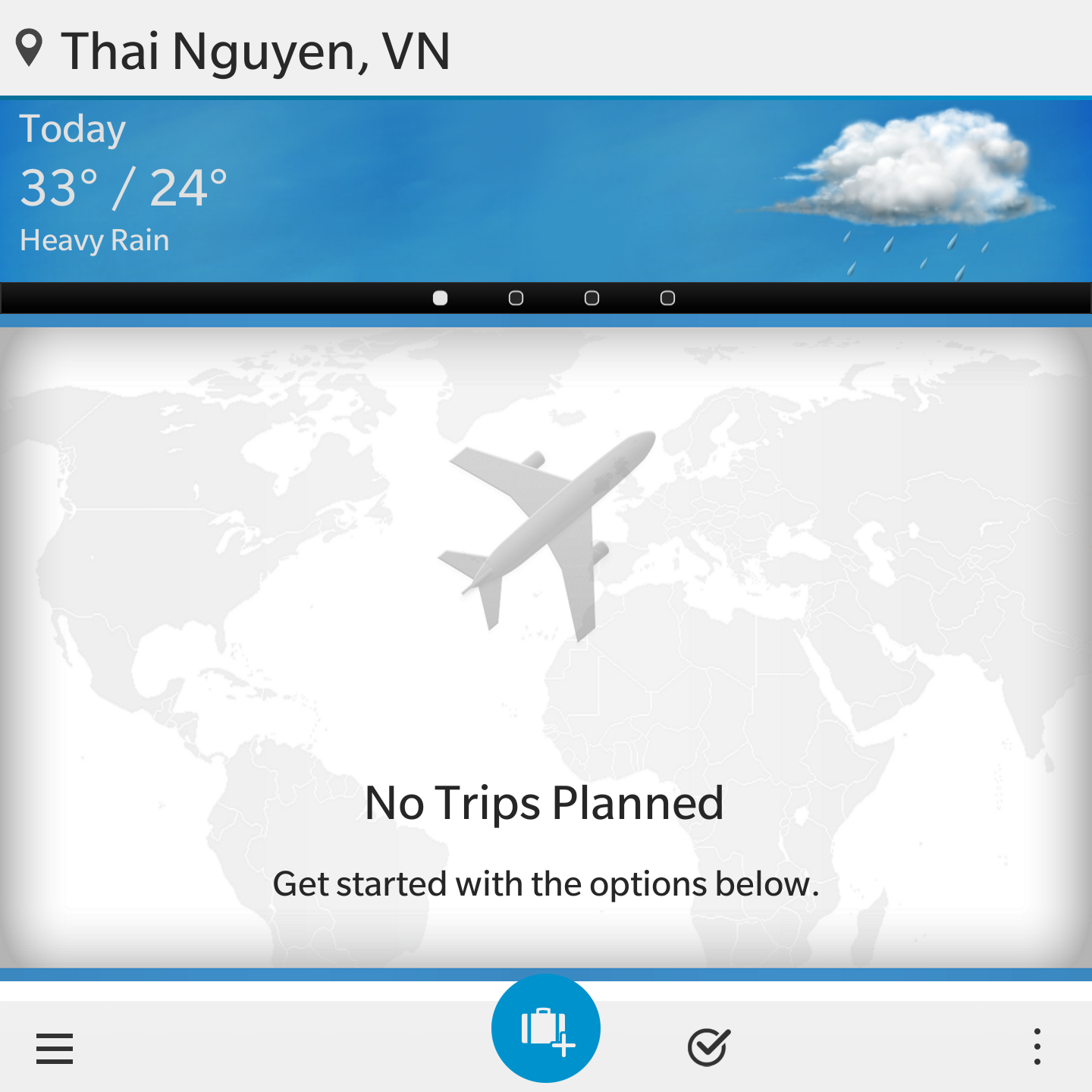This screenshot has width=1092, height=1092.
Task: Open the check-in checkmark action
Action: coord(708,1047)
